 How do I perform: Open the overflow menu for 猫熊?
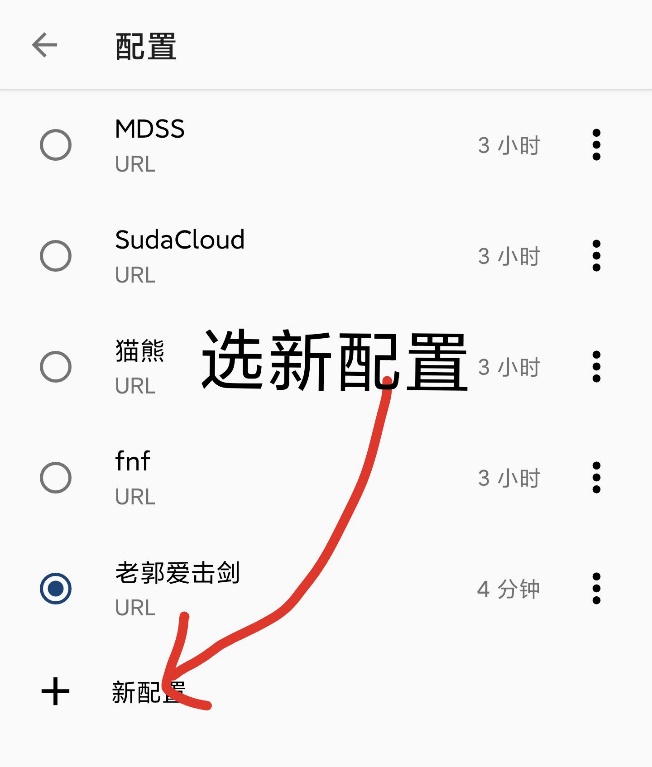596,367
